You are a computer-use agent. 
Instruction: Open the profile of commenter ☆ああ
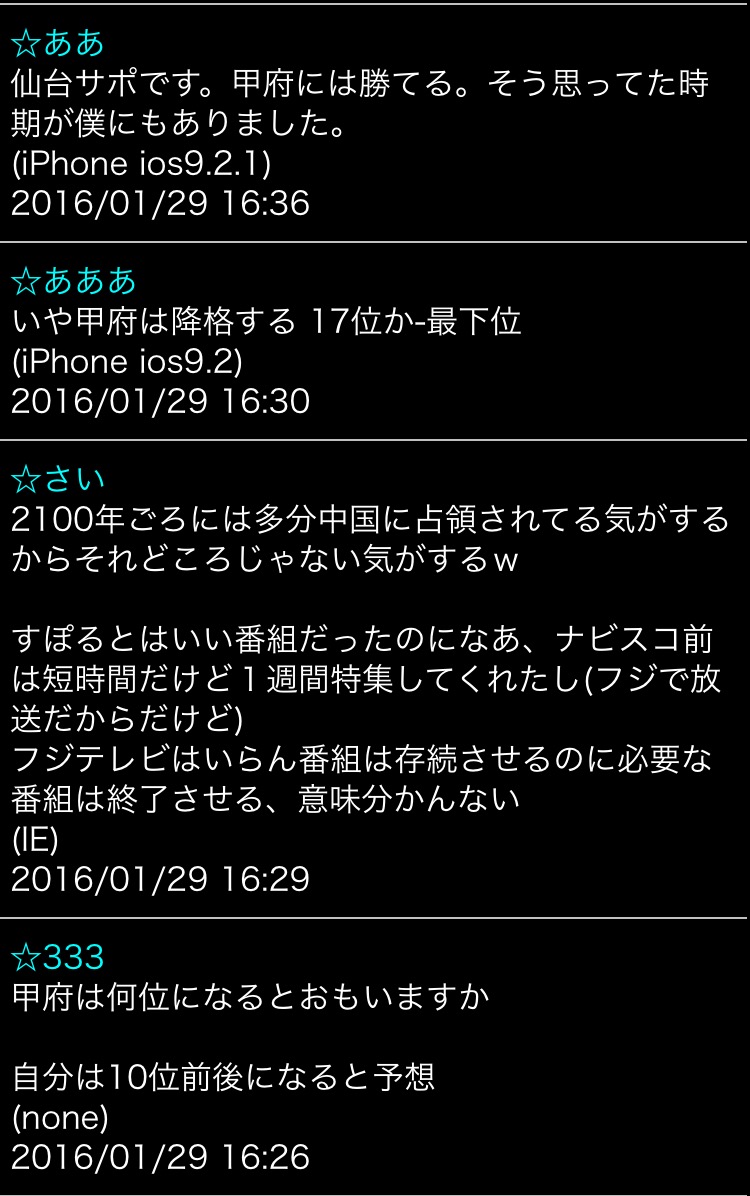[58, 42]
